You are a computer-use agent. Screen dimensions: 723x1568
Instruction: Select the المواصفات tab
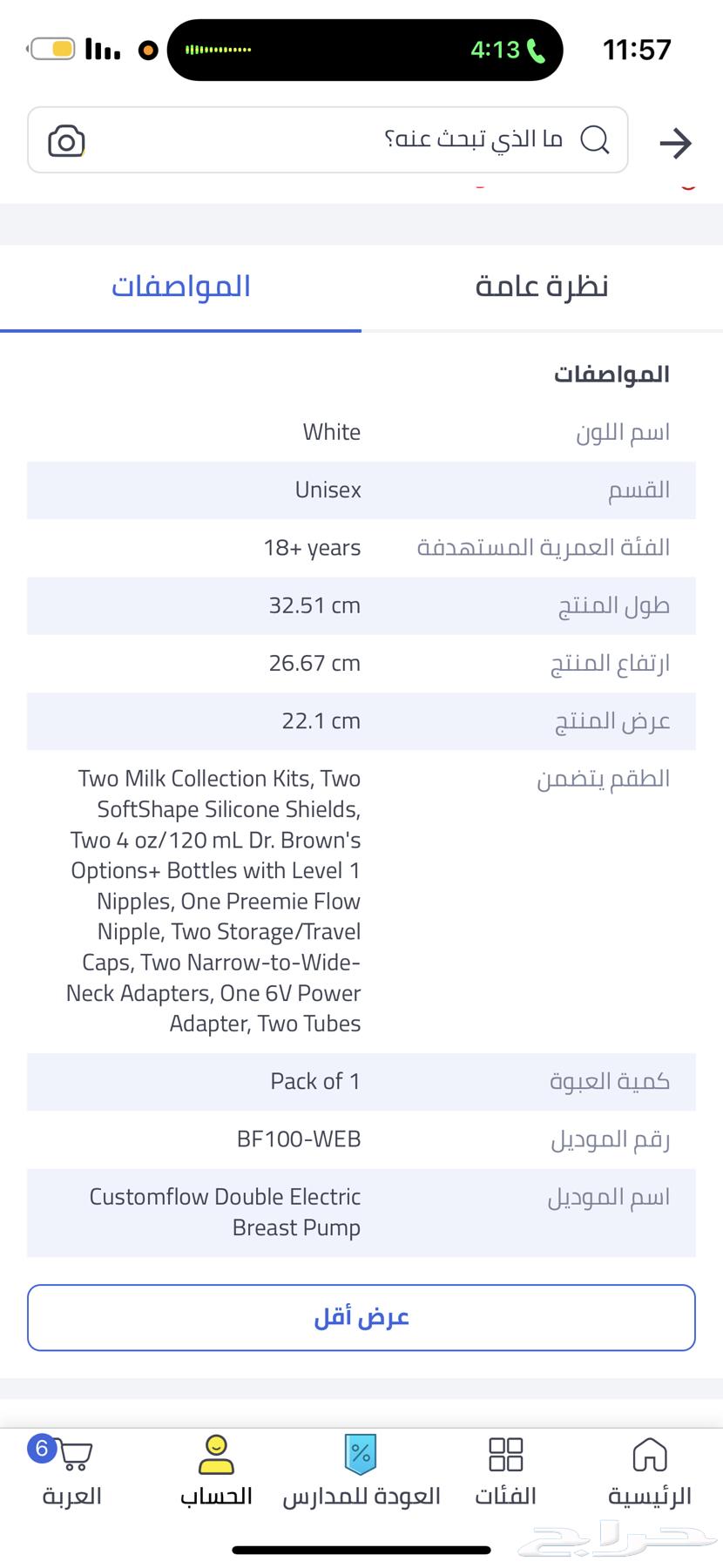click(x=180, y=287)
